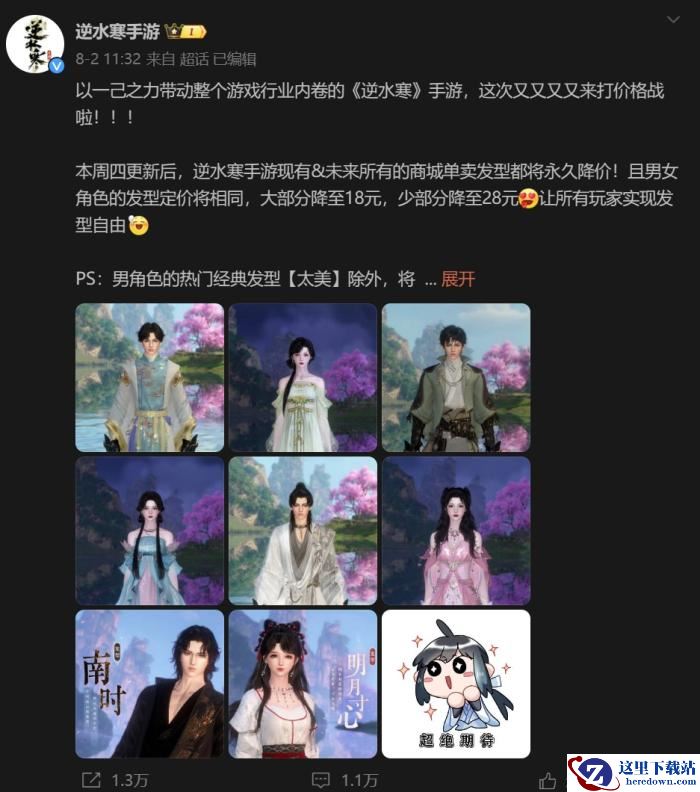
Task: Open the 明月寸心 hairstyle poster
Action: [x=303, y=684]
